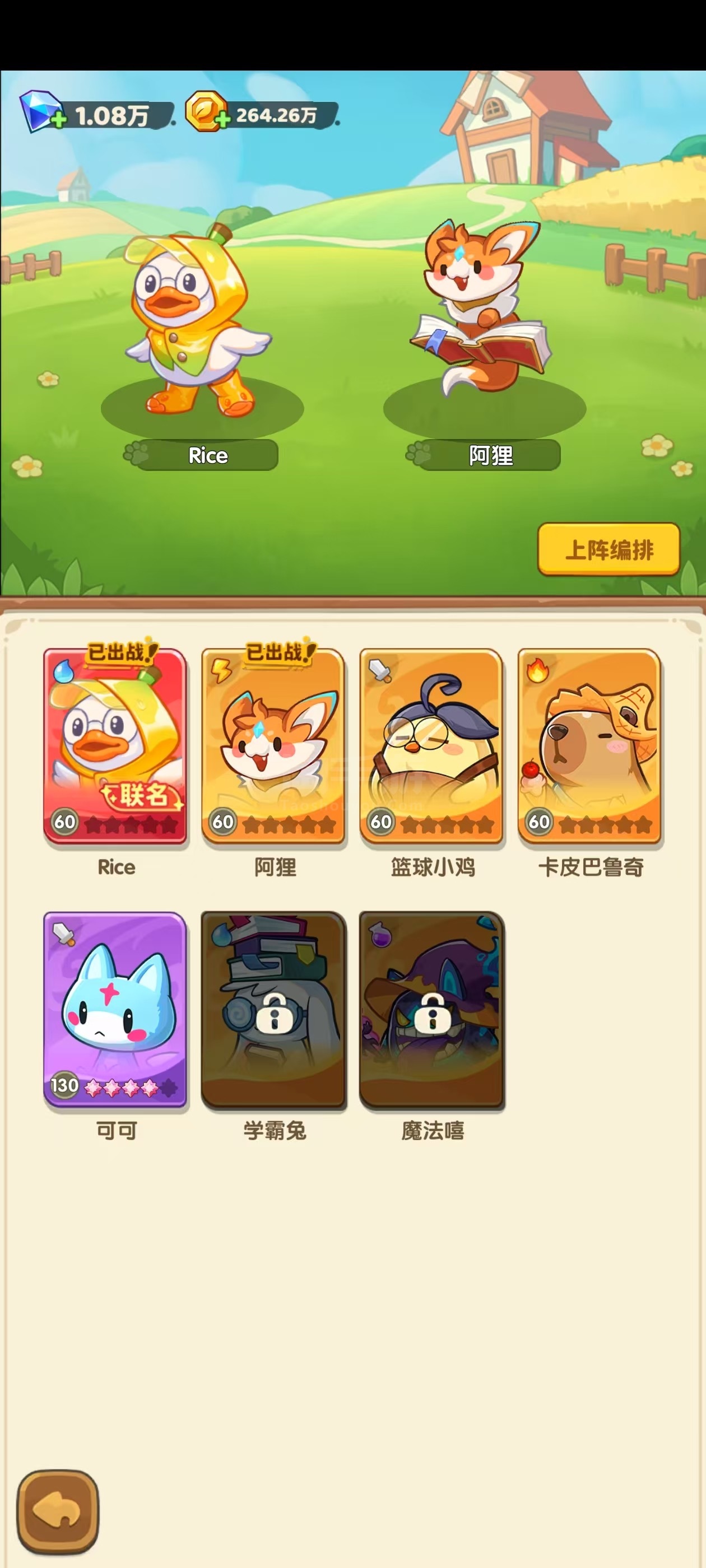The width and height of the screenshot is (706, 1568).
Task: Add more diamonds with the plus icon
Action: (x=58, y=119)
